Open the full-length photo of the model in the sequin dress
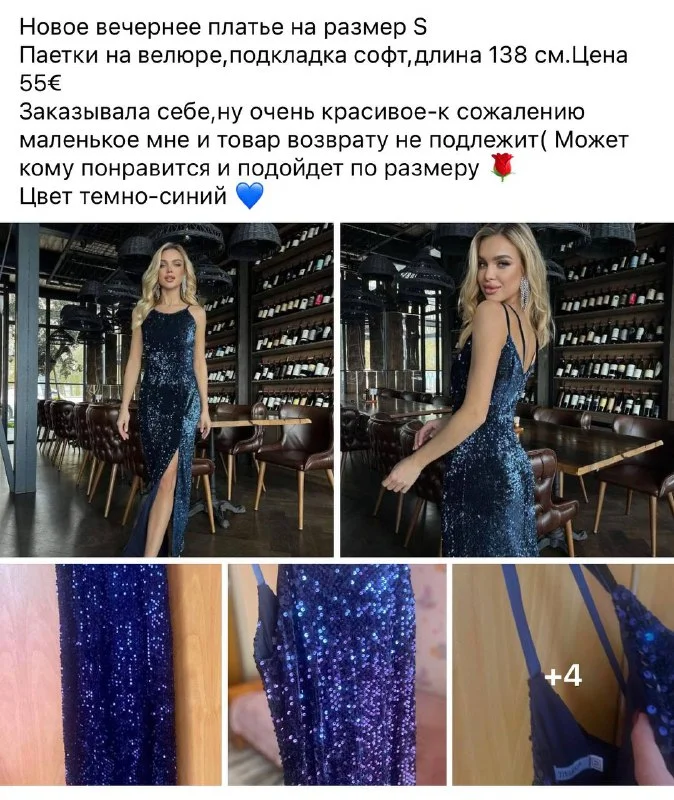The image size is (674, 800). [x=167, y=389]
